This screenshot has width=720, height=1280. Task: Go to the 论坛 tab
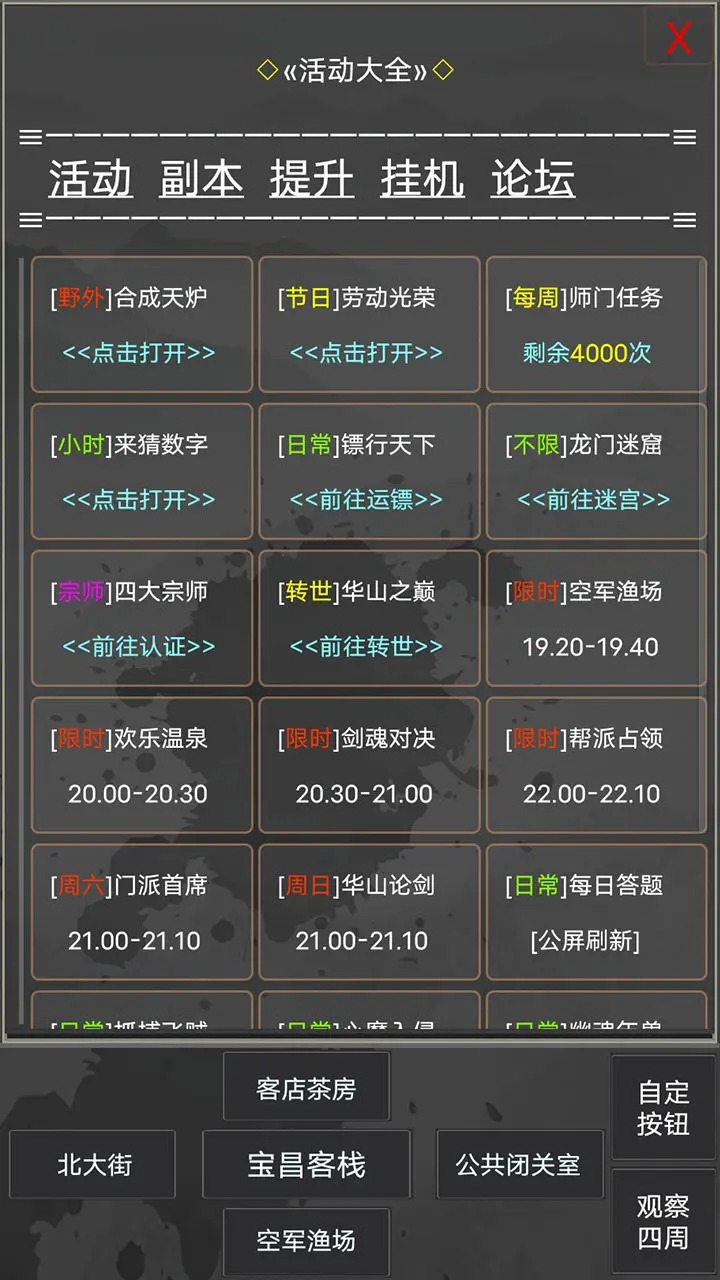tap(532, 179)
